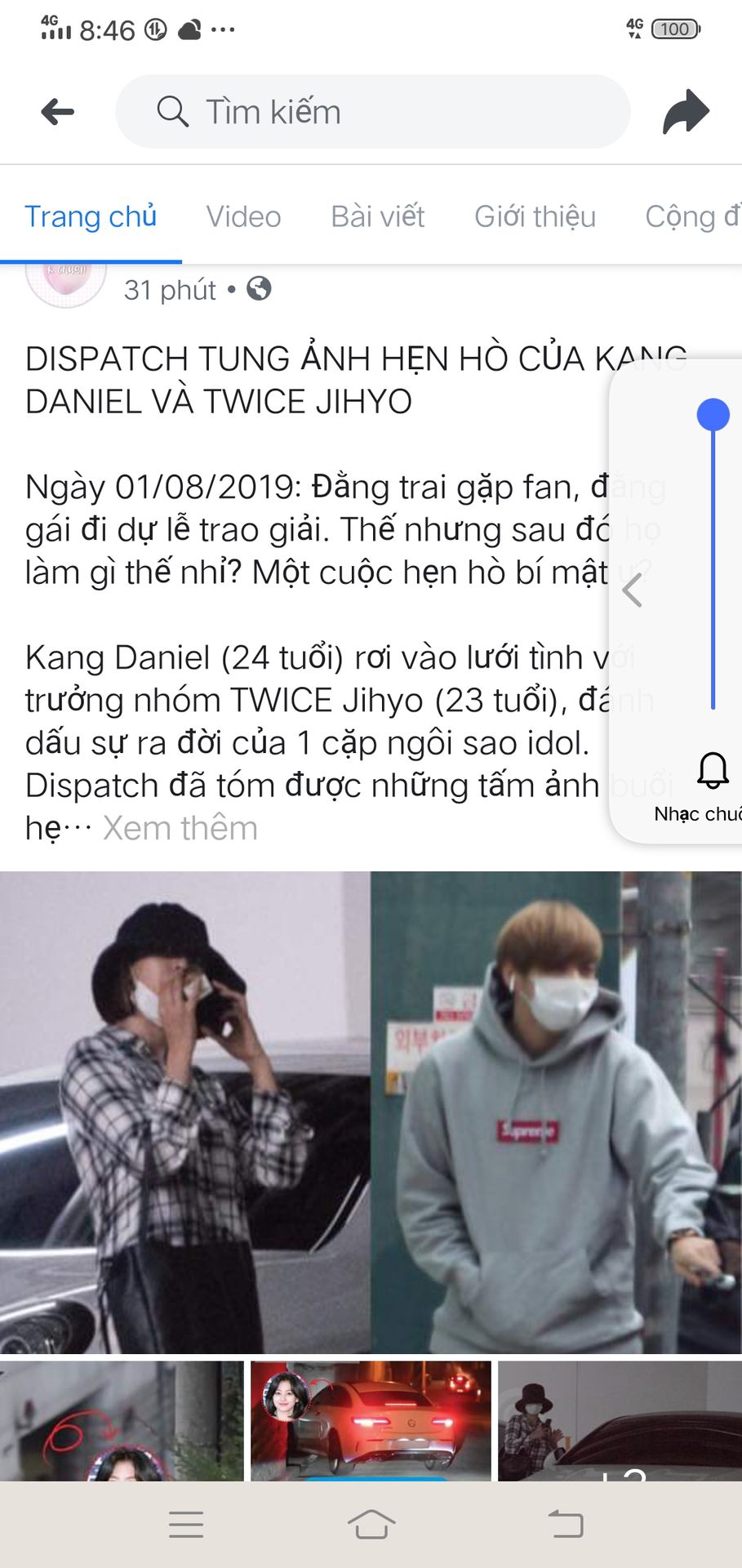View the photo with the +2 overlay

tap(620, 1419)
